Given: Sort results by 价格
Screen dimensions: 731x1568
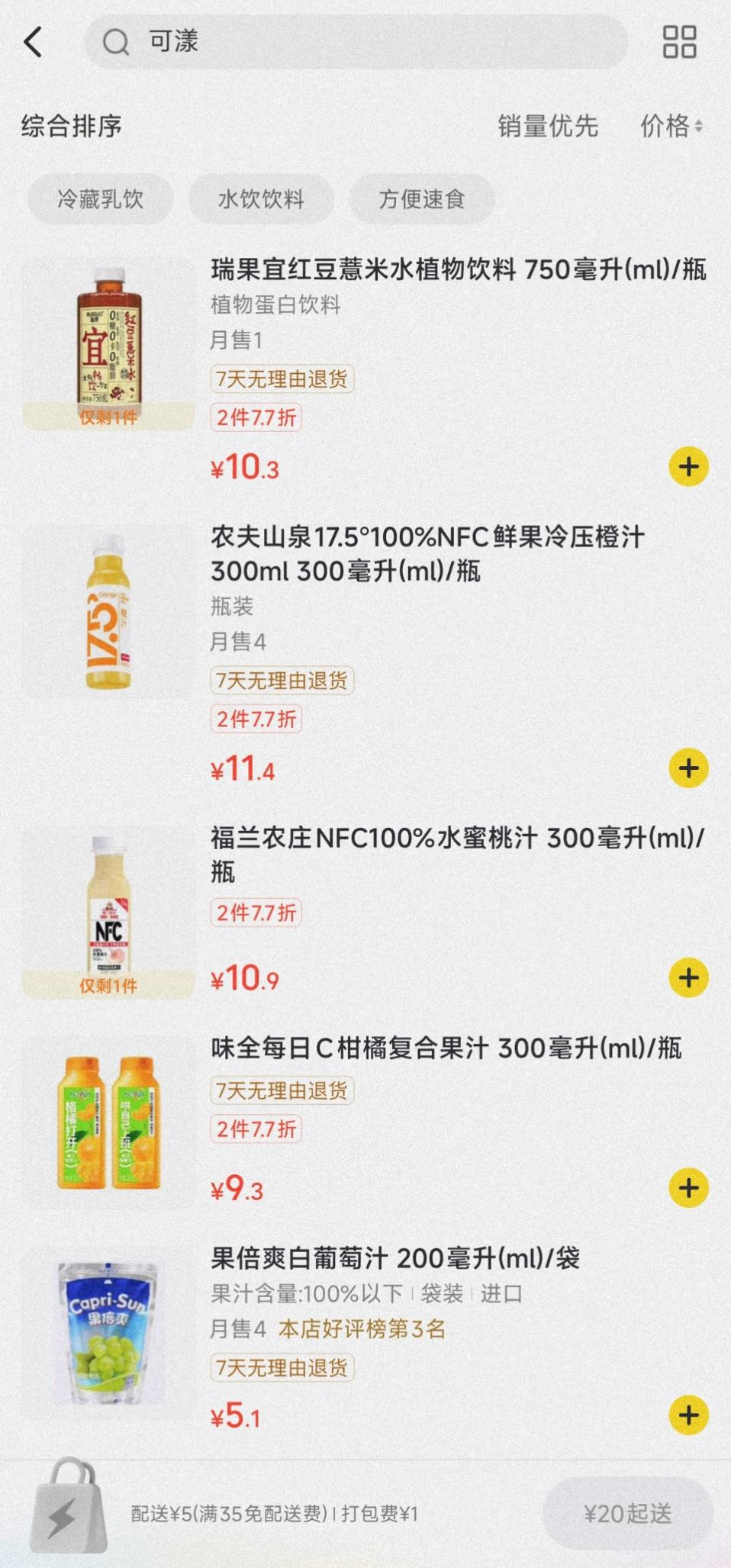Looking at the screenshot, I should (x=671, y=126).
